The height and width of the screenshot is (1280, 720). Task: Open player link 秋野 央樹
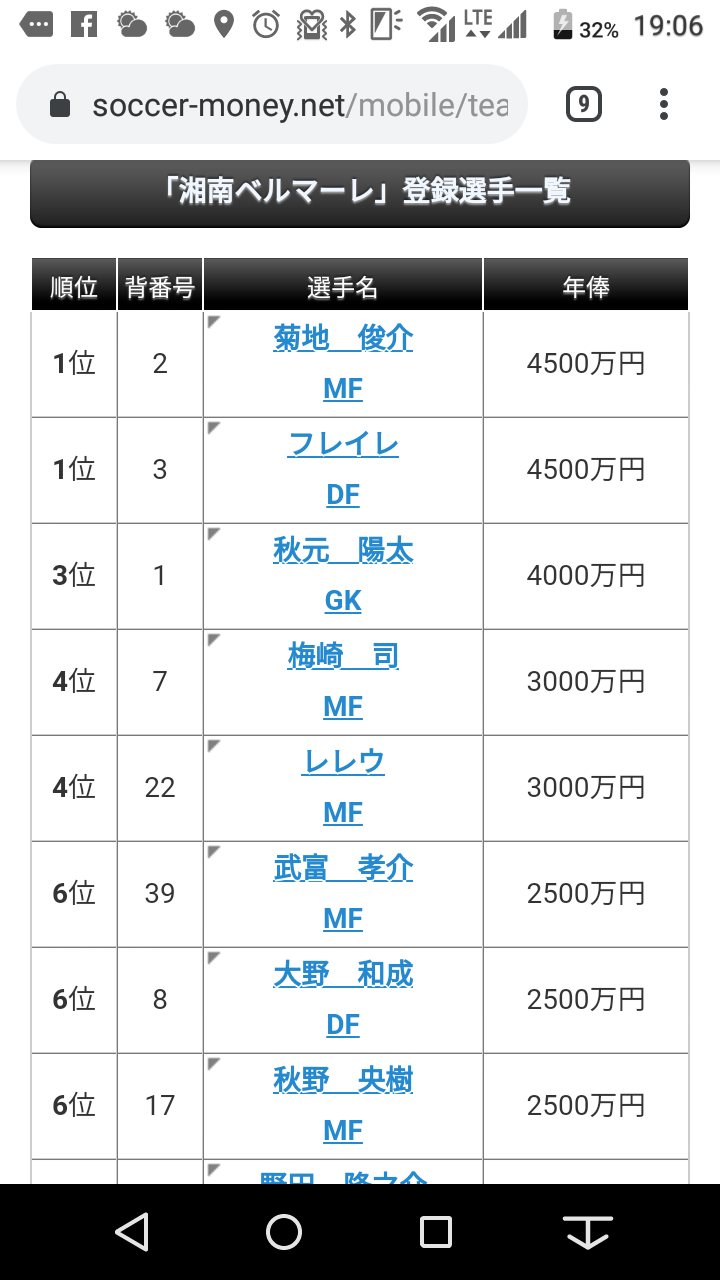point(343,1081)
